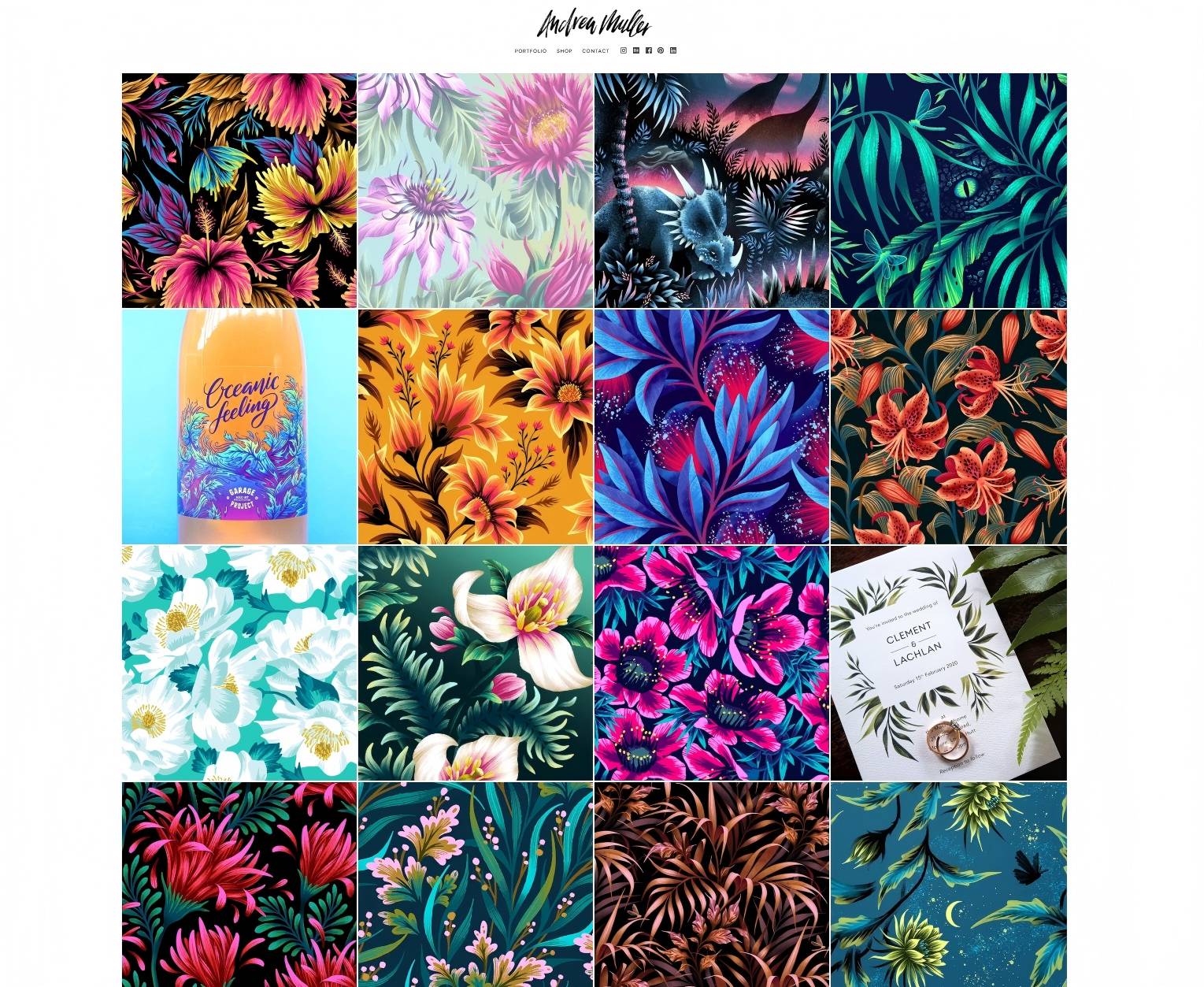
Task: Open the LinkedIn profile icon
Action: (673, 50)
